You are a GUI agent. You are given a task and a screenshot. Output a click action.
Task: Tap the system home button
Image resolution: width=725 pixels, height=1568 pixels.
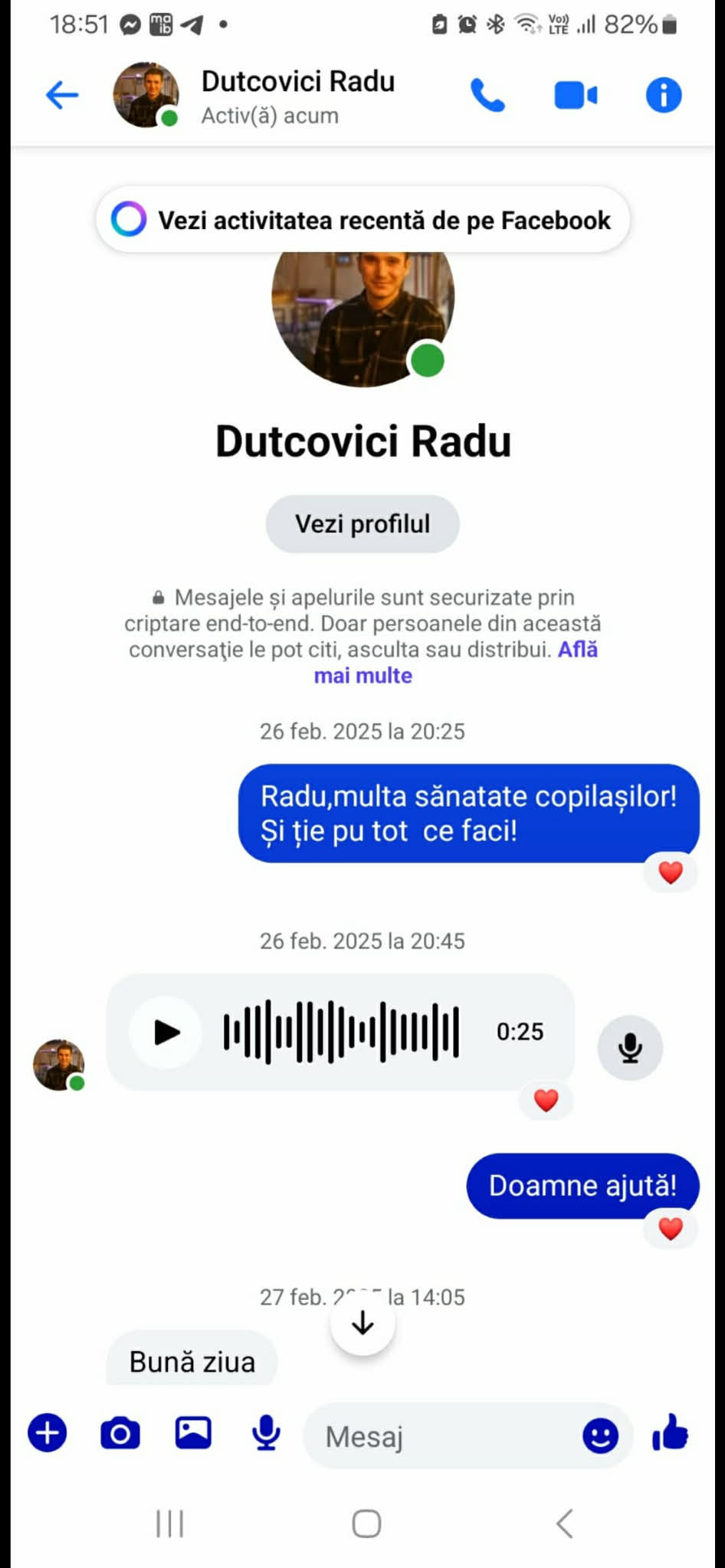pyautogui.click(x=366, y=1523)
